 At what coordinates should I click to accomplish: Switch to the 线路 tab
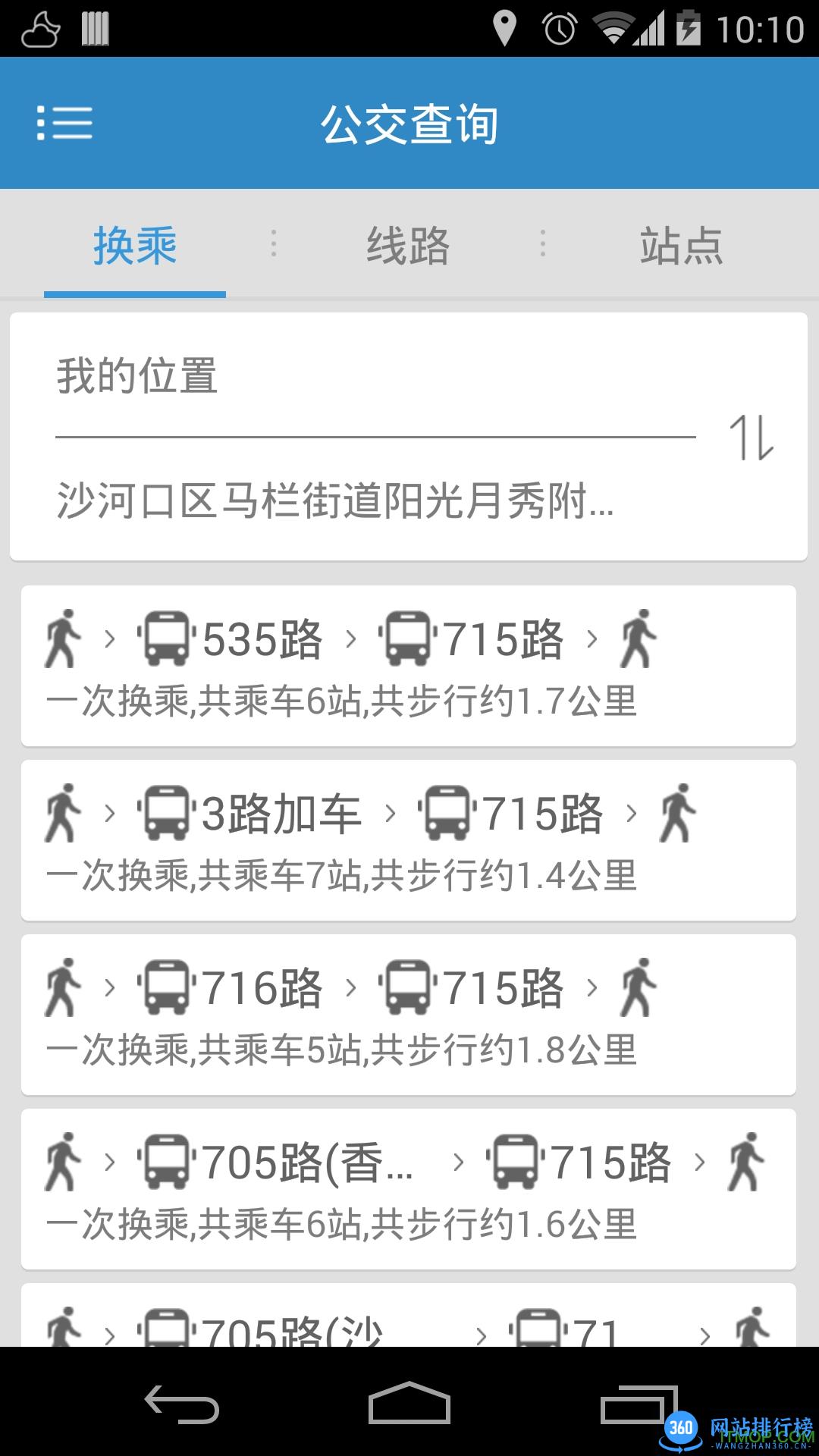tap(407, 244)
